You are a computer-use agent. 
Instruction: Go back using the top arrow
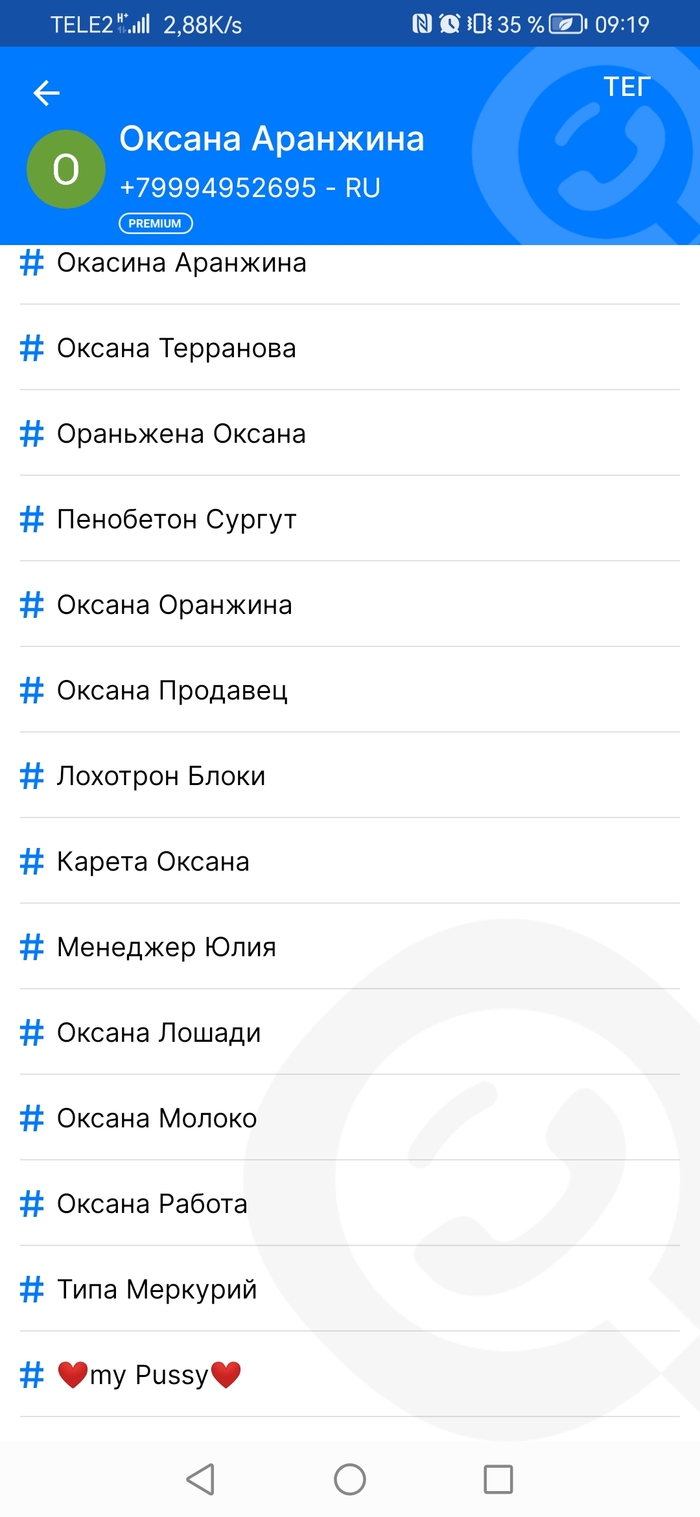click(x=46, y=93)
